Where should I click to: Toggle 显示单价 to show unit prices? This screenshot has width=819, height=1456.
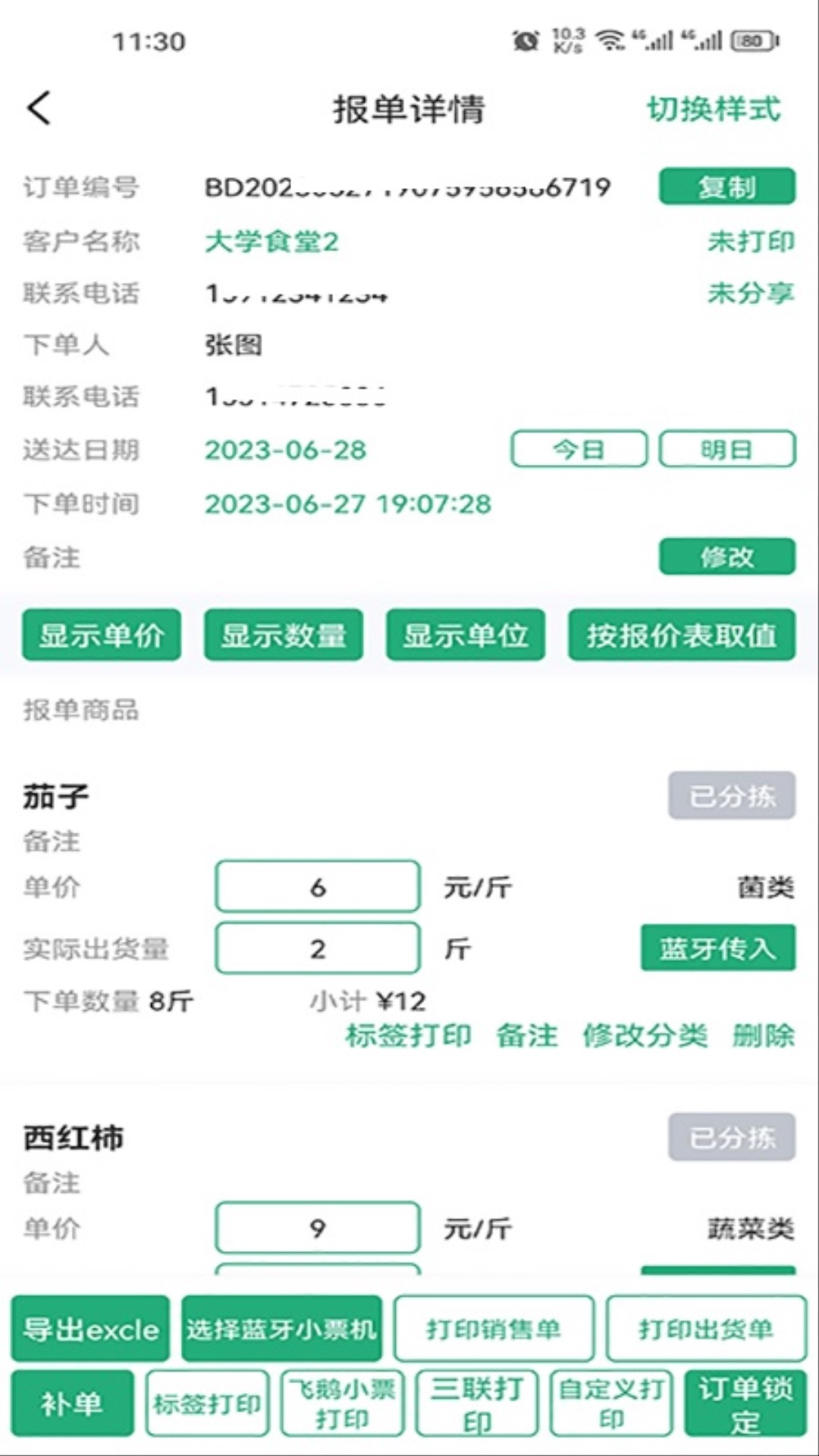coord(101,636)
